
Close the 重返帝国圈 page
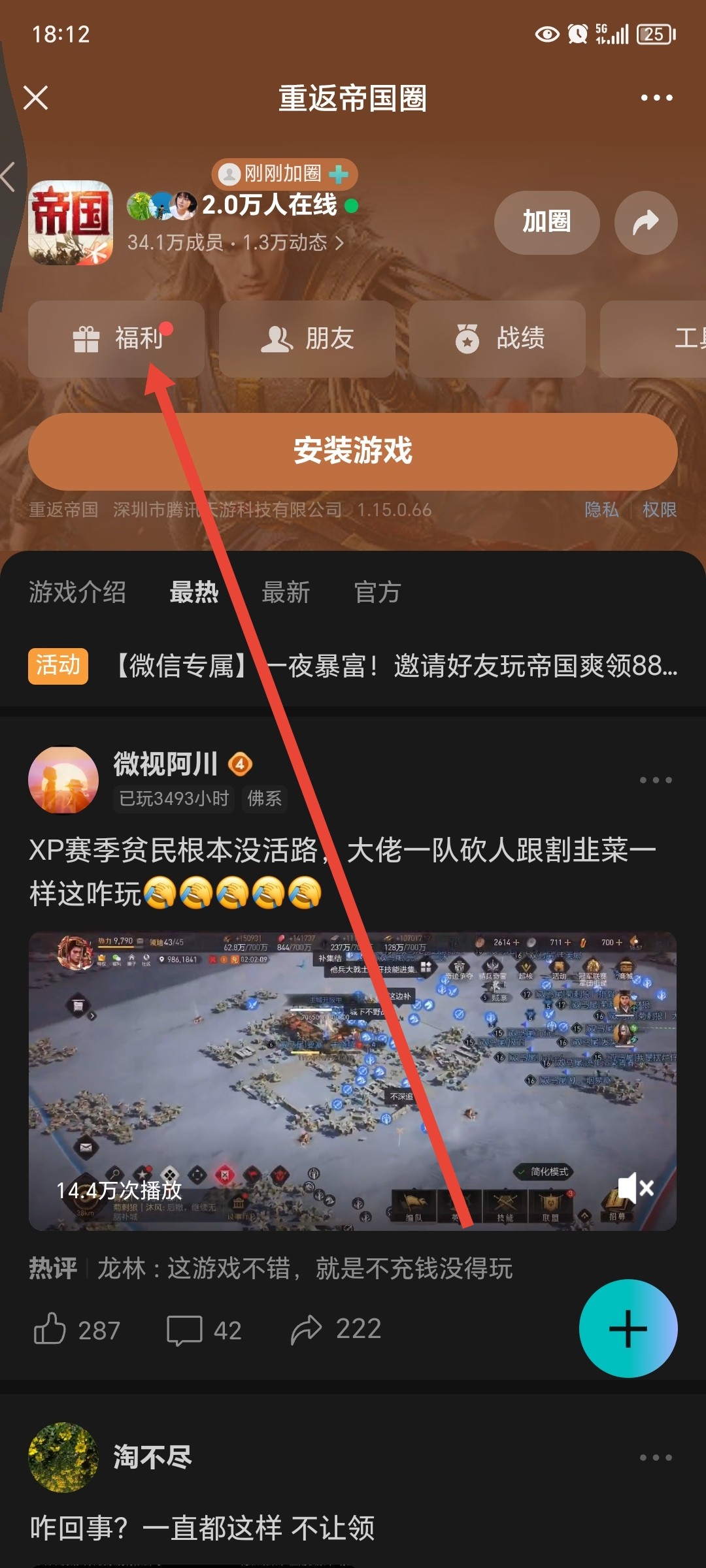[36, 98]
